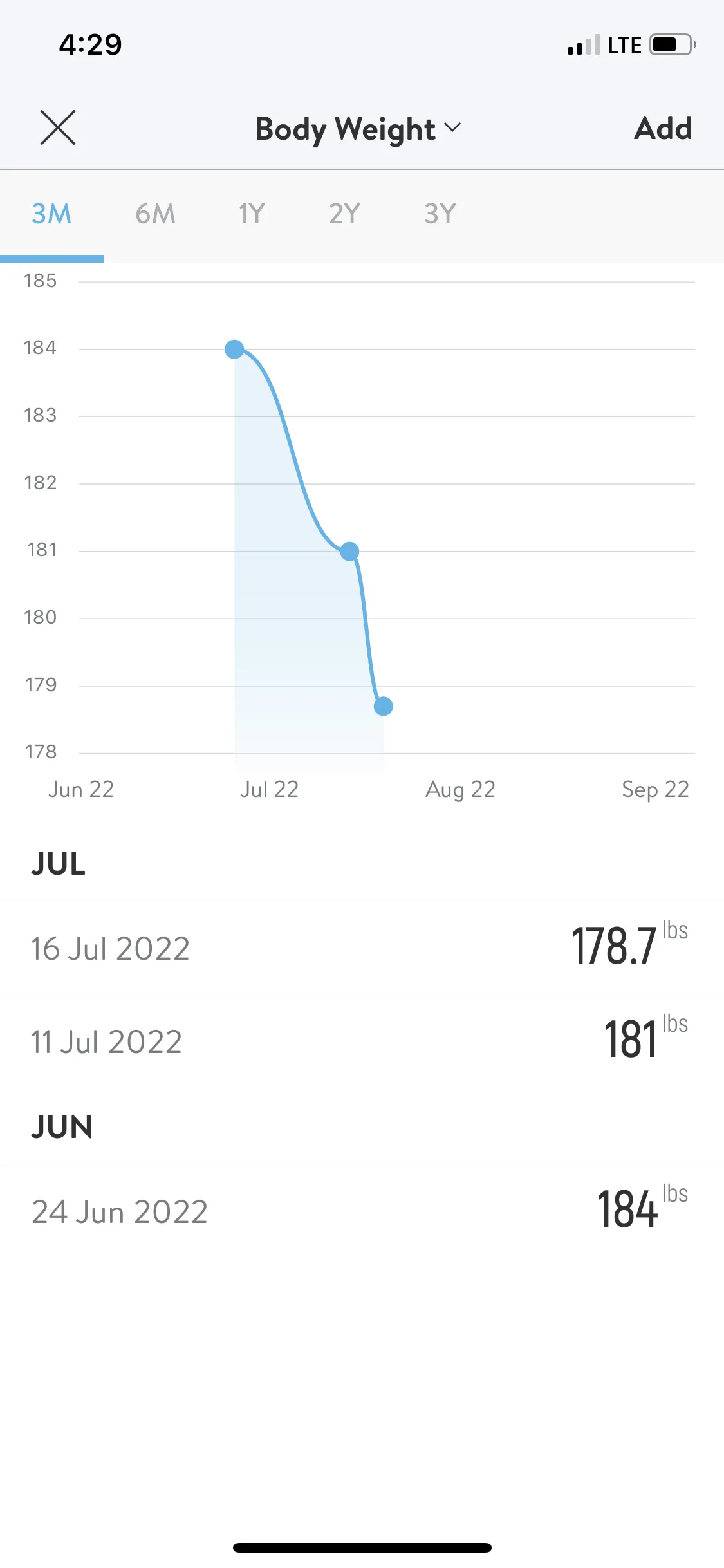Viewport: 724px width, 1568px height.
Task: Switch to the 1Y time range
Action: click(x=252, y=214)
